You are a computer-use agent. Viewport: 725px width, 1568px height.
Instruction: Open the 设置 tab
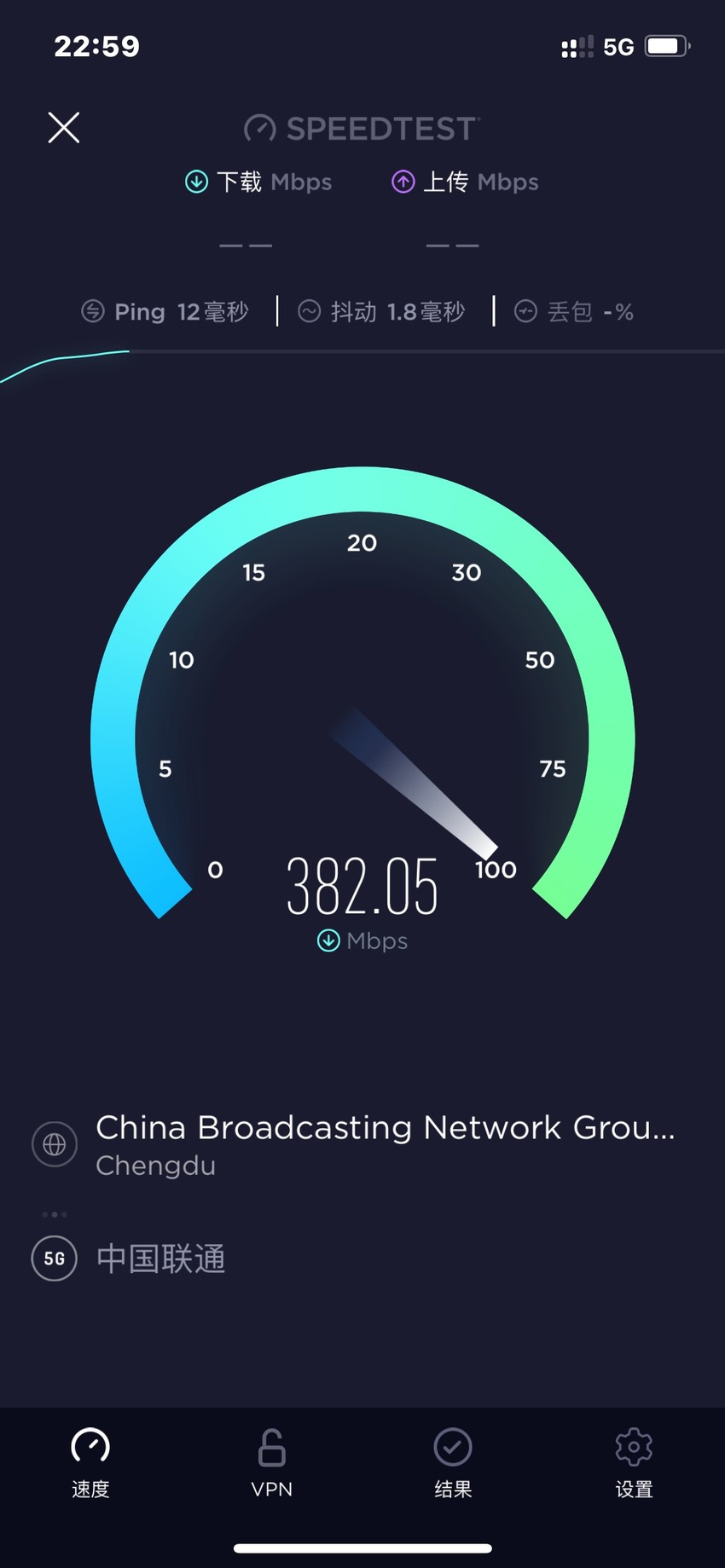(634, 1463)
